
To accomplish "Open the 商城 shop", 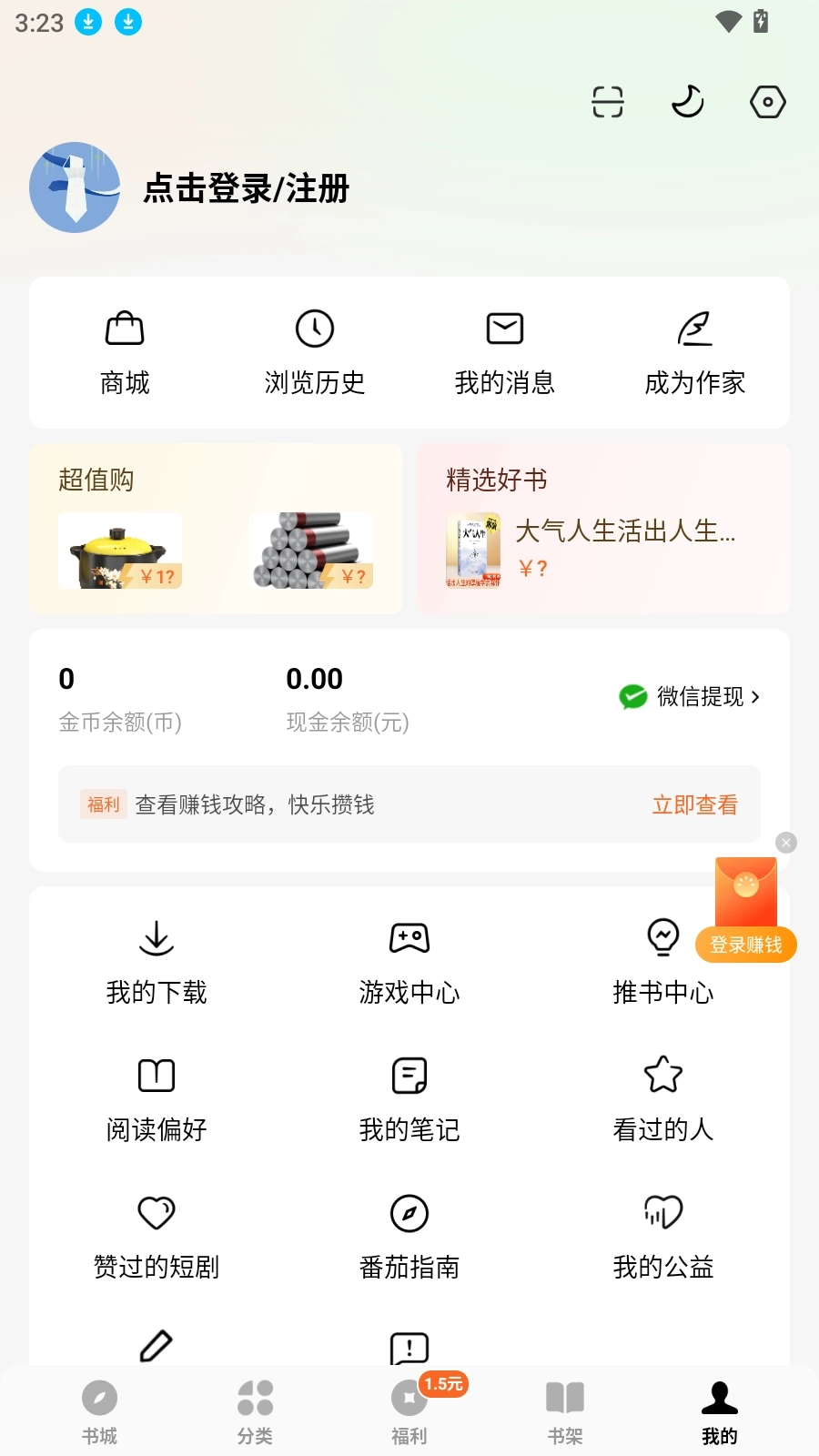I will coord(125,353).
